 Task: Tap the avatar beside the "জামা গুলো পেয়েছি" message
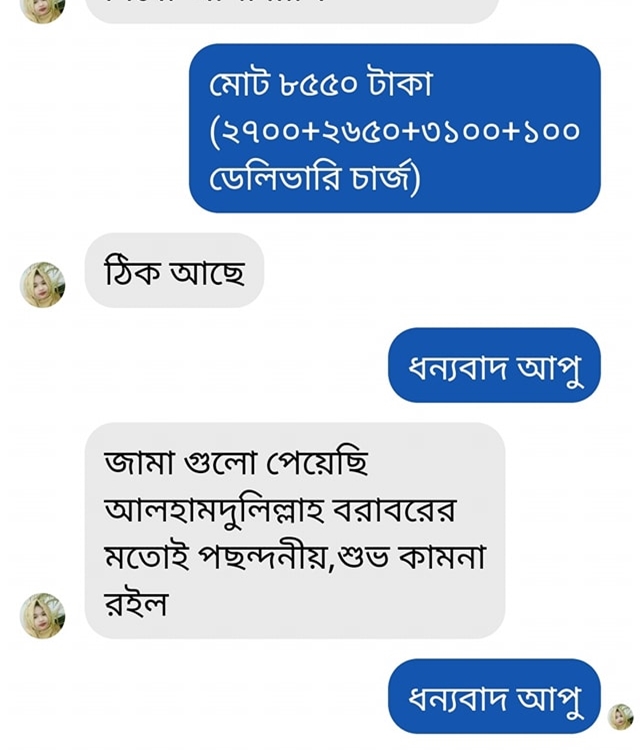coord(42,615)
